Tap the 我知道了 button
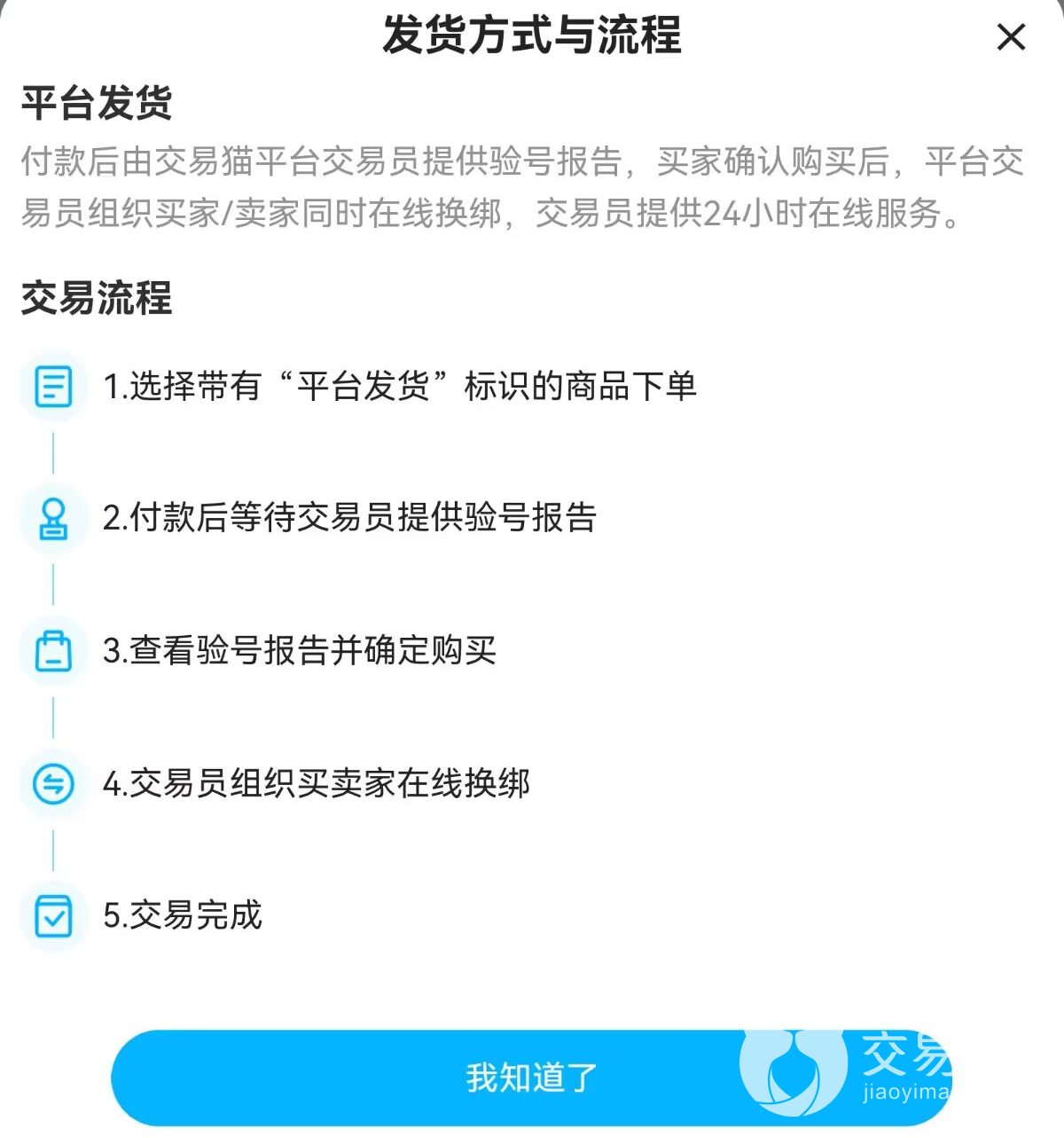Screen dimensions: 1064x1138 [x=532, y=1078]
